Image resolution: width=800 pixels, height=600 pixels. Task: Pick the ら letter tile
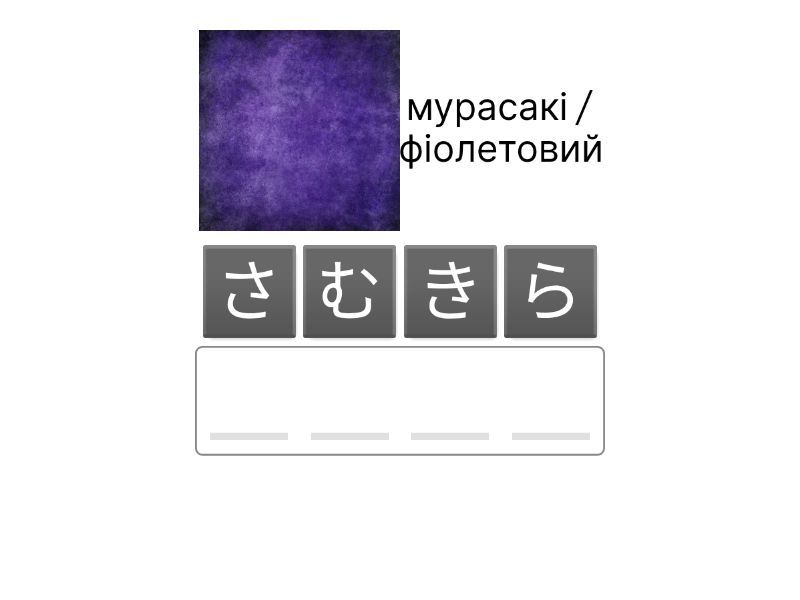point(550,291)
